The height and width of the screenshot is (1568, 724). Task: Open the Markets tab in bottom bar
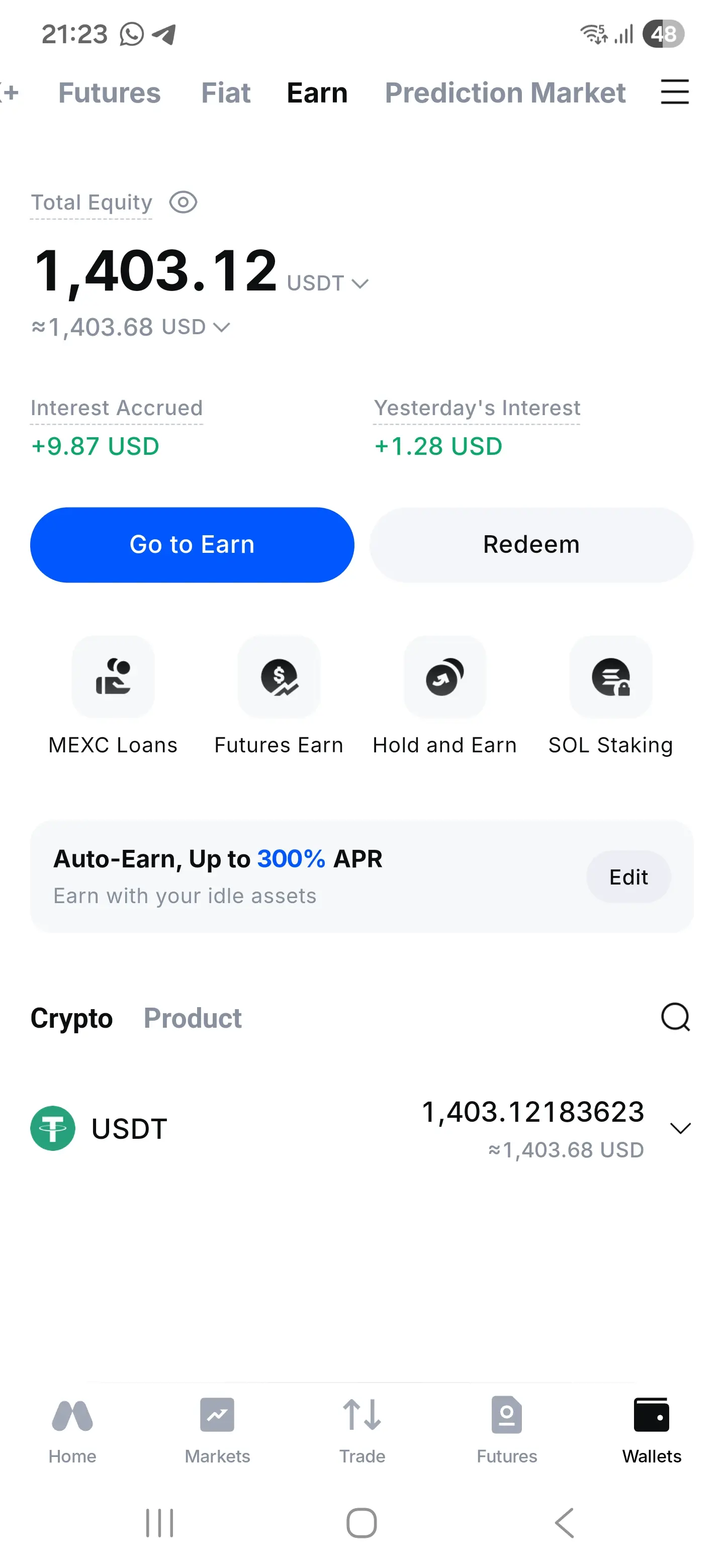pos(217,1430)
